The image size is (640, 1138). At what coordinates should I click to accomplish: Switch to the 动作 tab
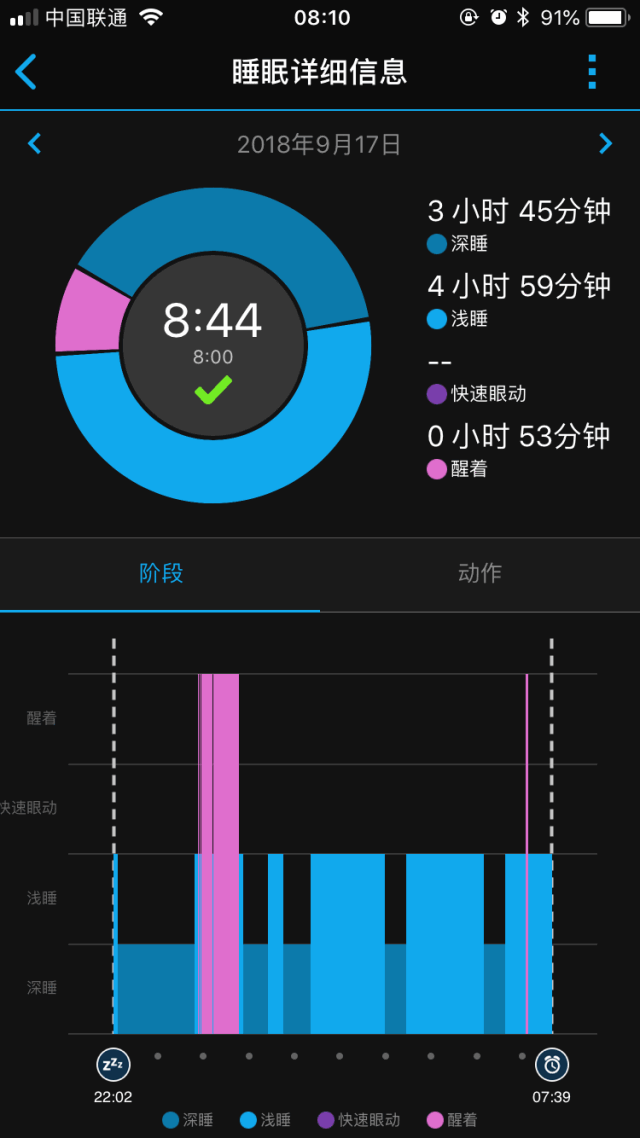(x=480, y=574)
